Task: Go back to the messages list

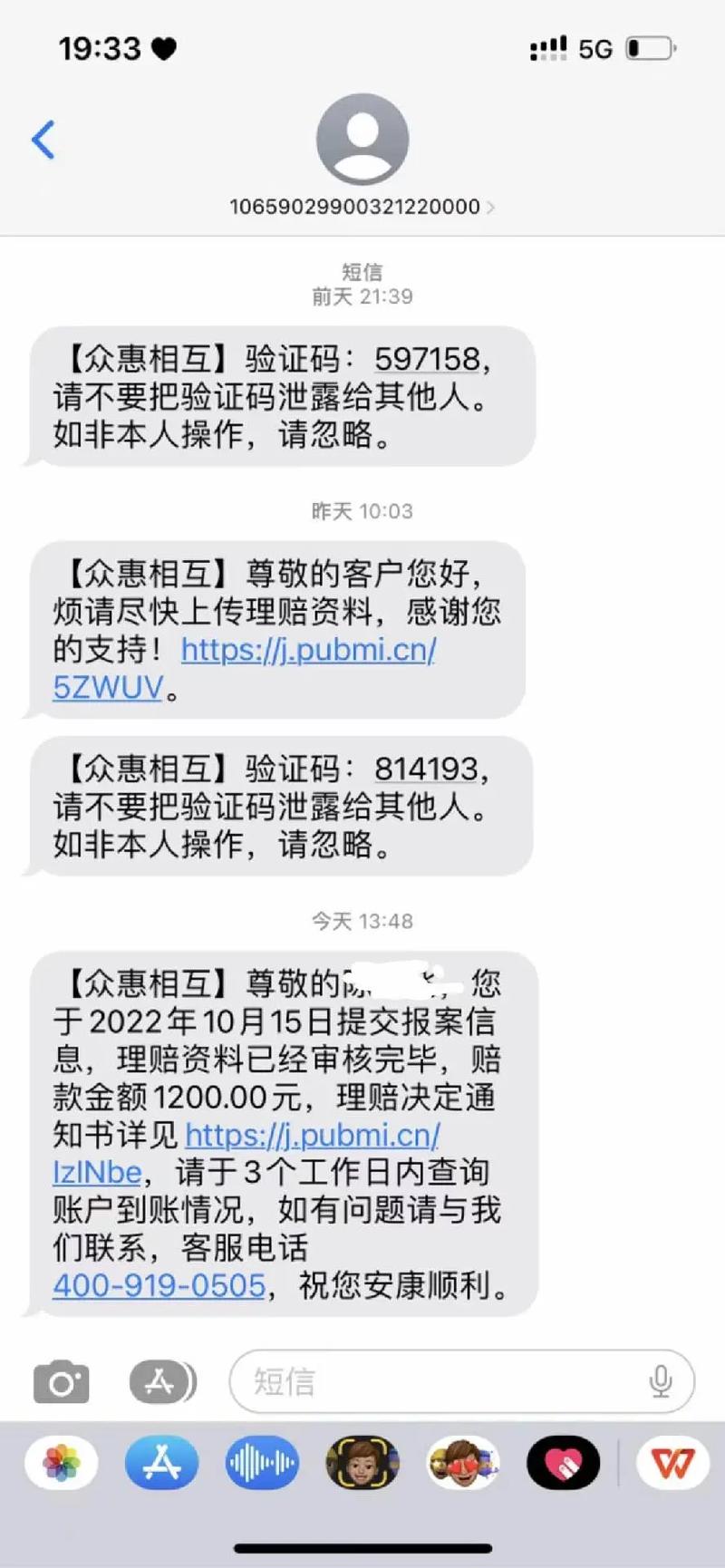Action: coord(43,140)
